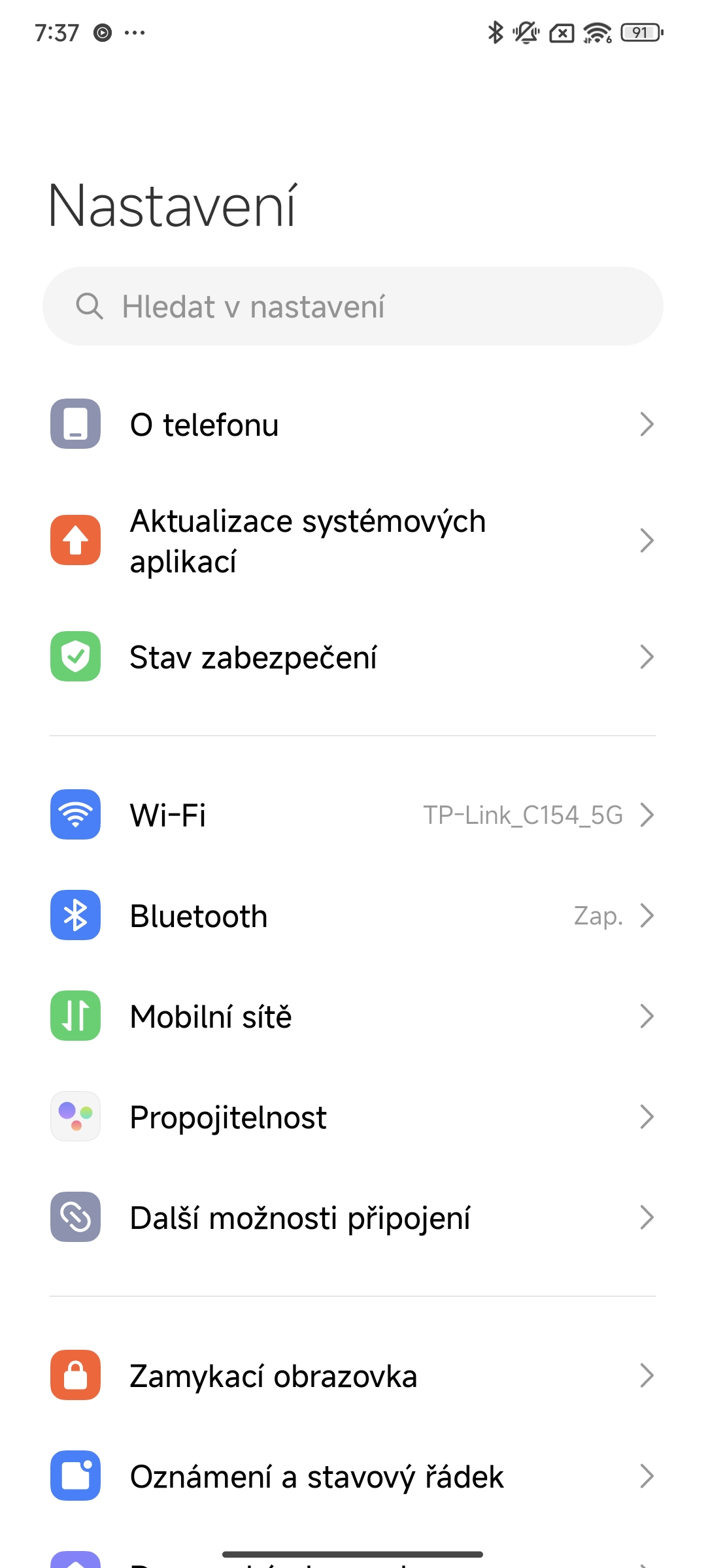706x1568 pixels.
Task: Open Wi-Fi settings
Action: pos(353,815)
